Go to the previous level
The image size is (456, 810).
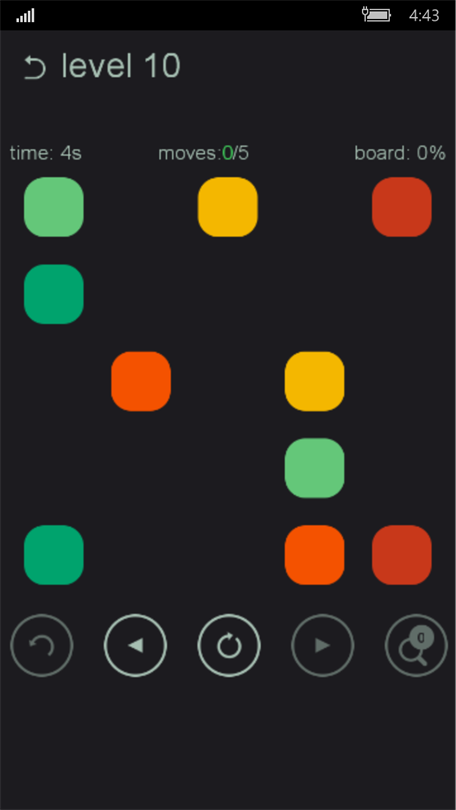pyautogui.click(x=135, y=645)
